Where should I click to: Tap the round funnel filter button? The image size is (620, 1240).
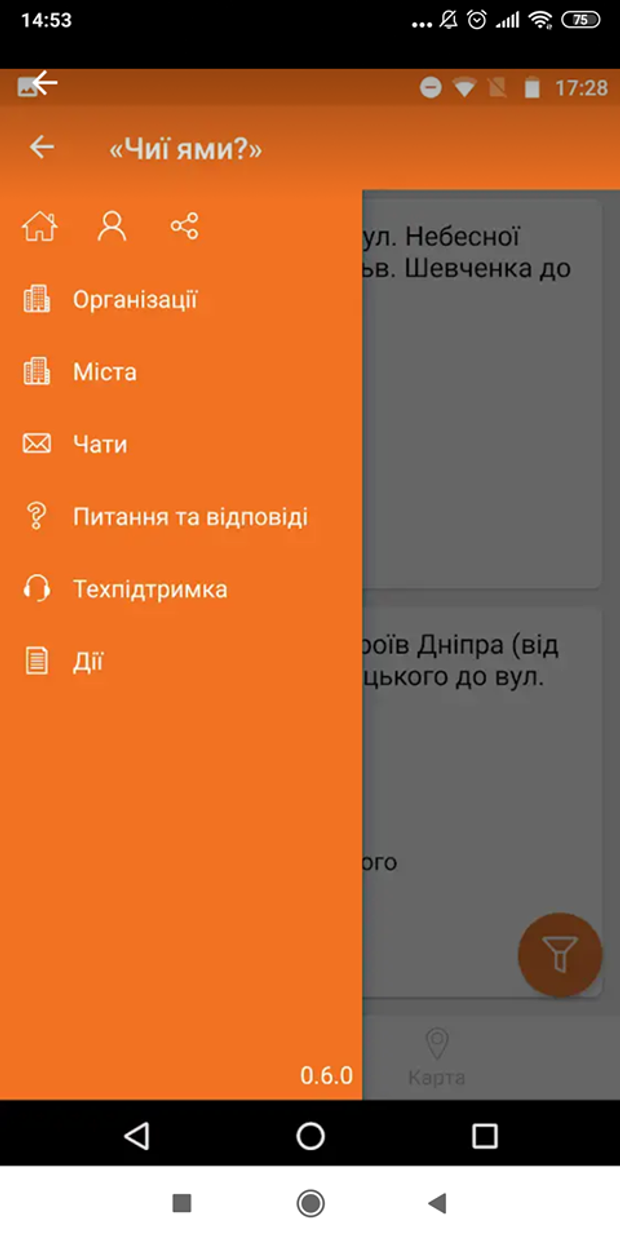[559, 955]
